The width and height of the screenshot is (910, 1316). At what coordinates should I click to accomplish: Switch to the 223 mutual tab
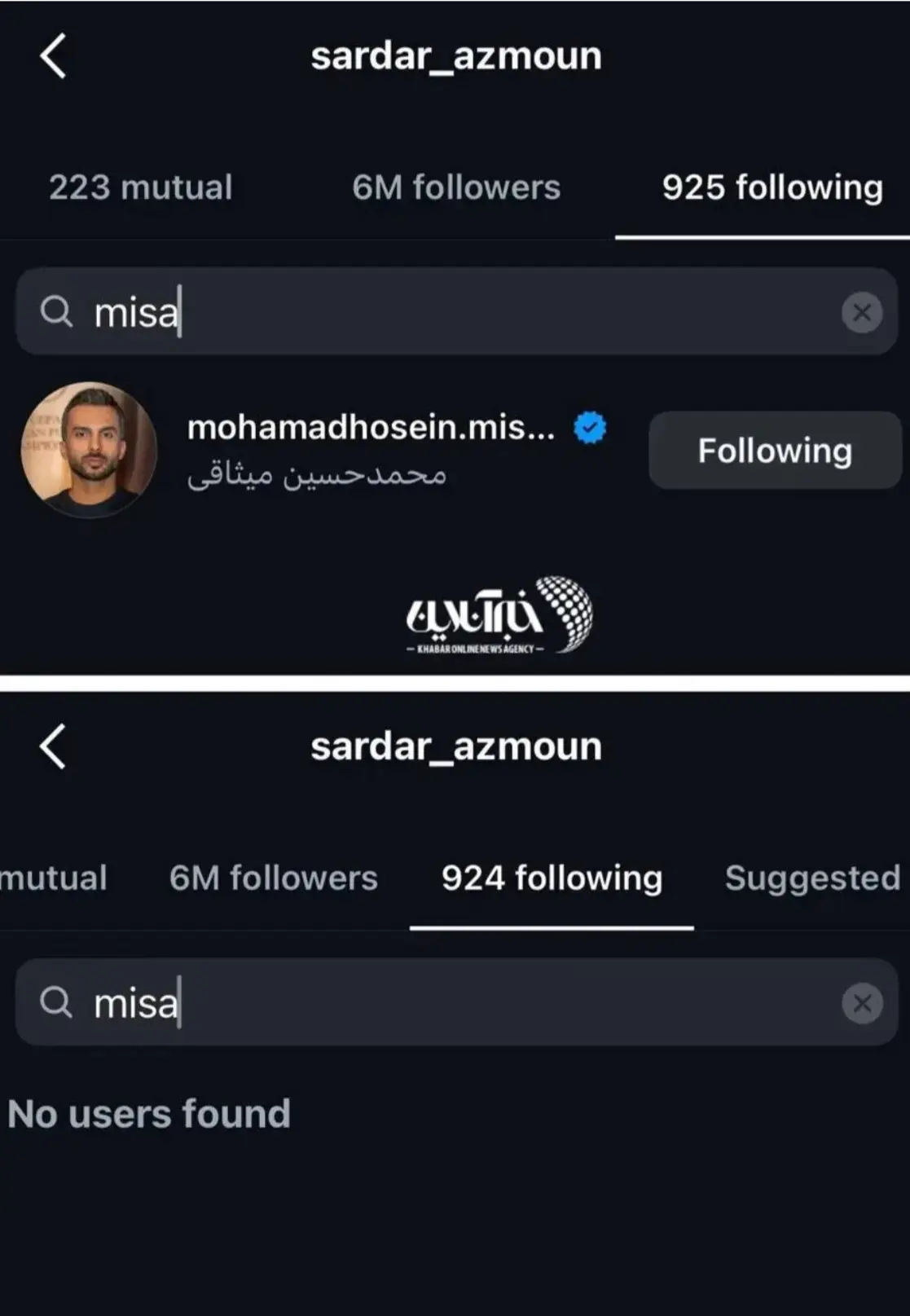pos(140,187)
